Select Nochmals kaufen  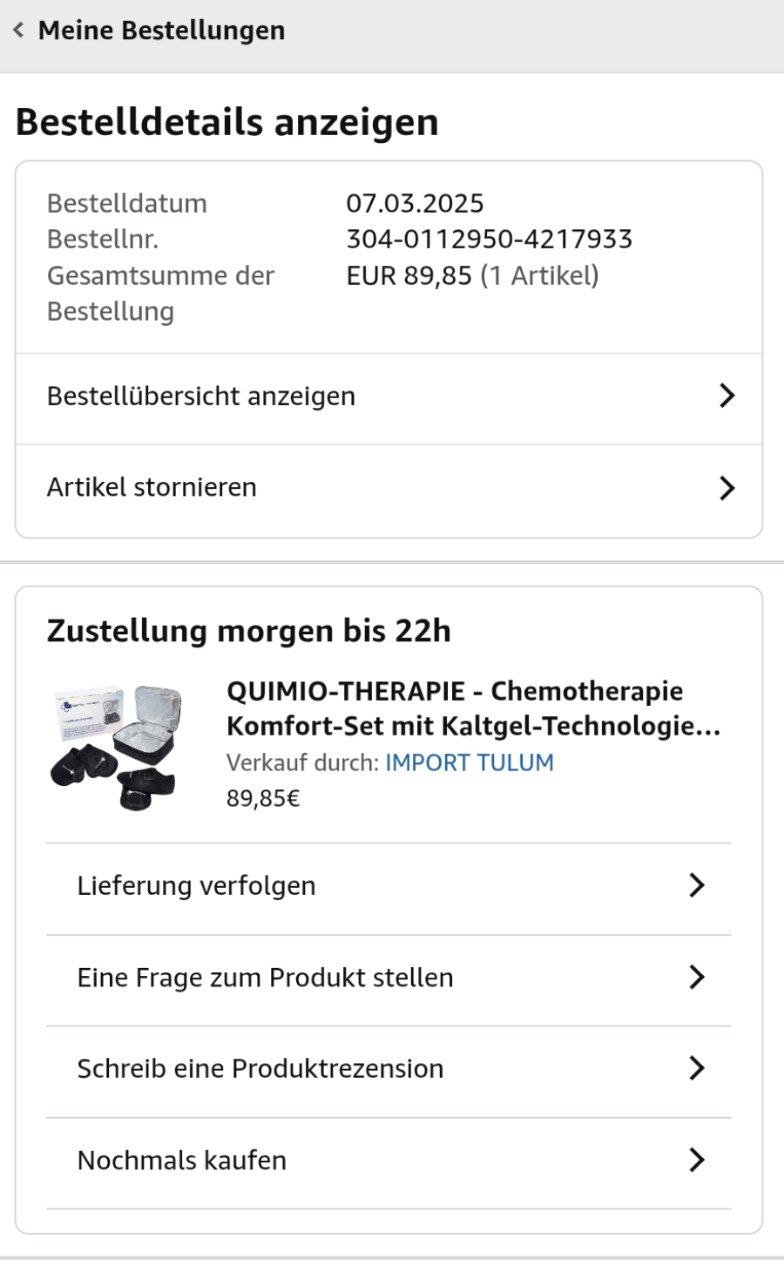click(389, 1162)
